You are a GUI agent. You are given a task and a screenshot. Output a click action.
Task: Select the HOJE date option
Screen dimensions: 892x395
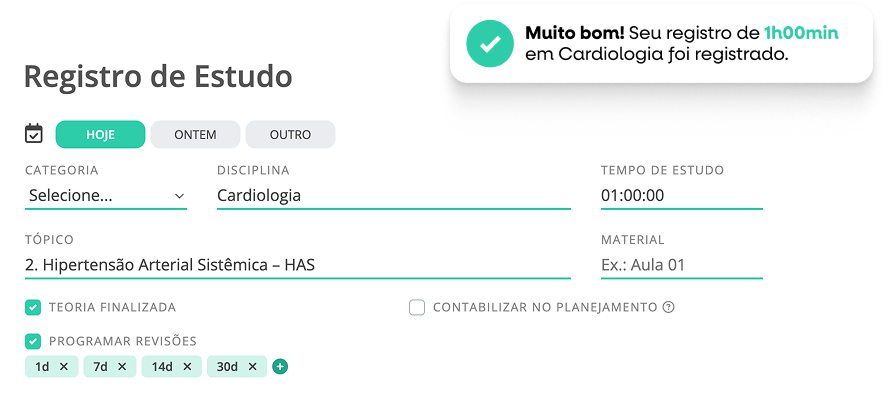click(100, 134)
